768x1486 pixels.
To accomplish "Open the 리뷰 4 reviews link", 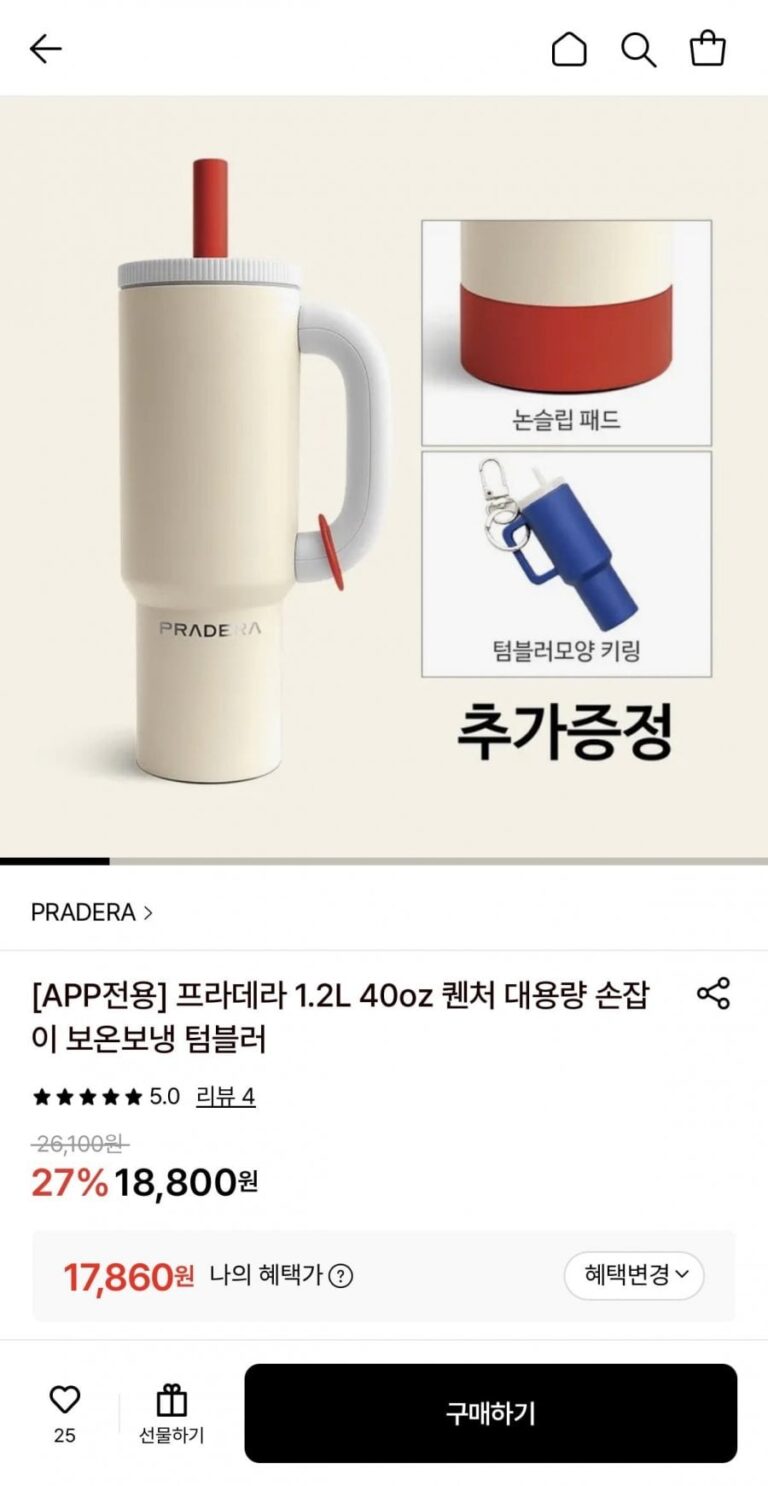I will pyautogui.click(x=225, y=1097).
